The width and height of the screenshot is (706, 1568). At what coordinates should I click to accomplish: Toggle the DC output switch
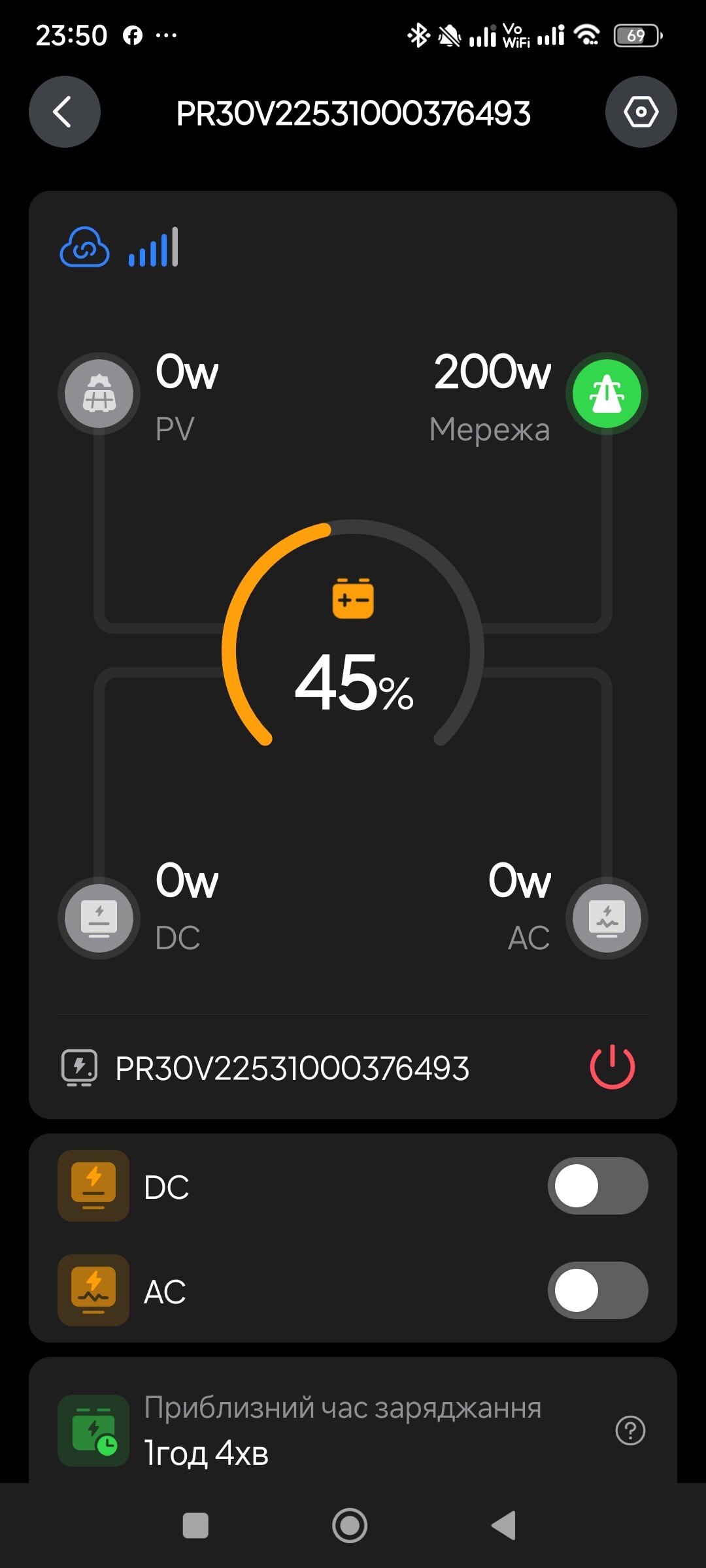click(x=597, y=1186)
